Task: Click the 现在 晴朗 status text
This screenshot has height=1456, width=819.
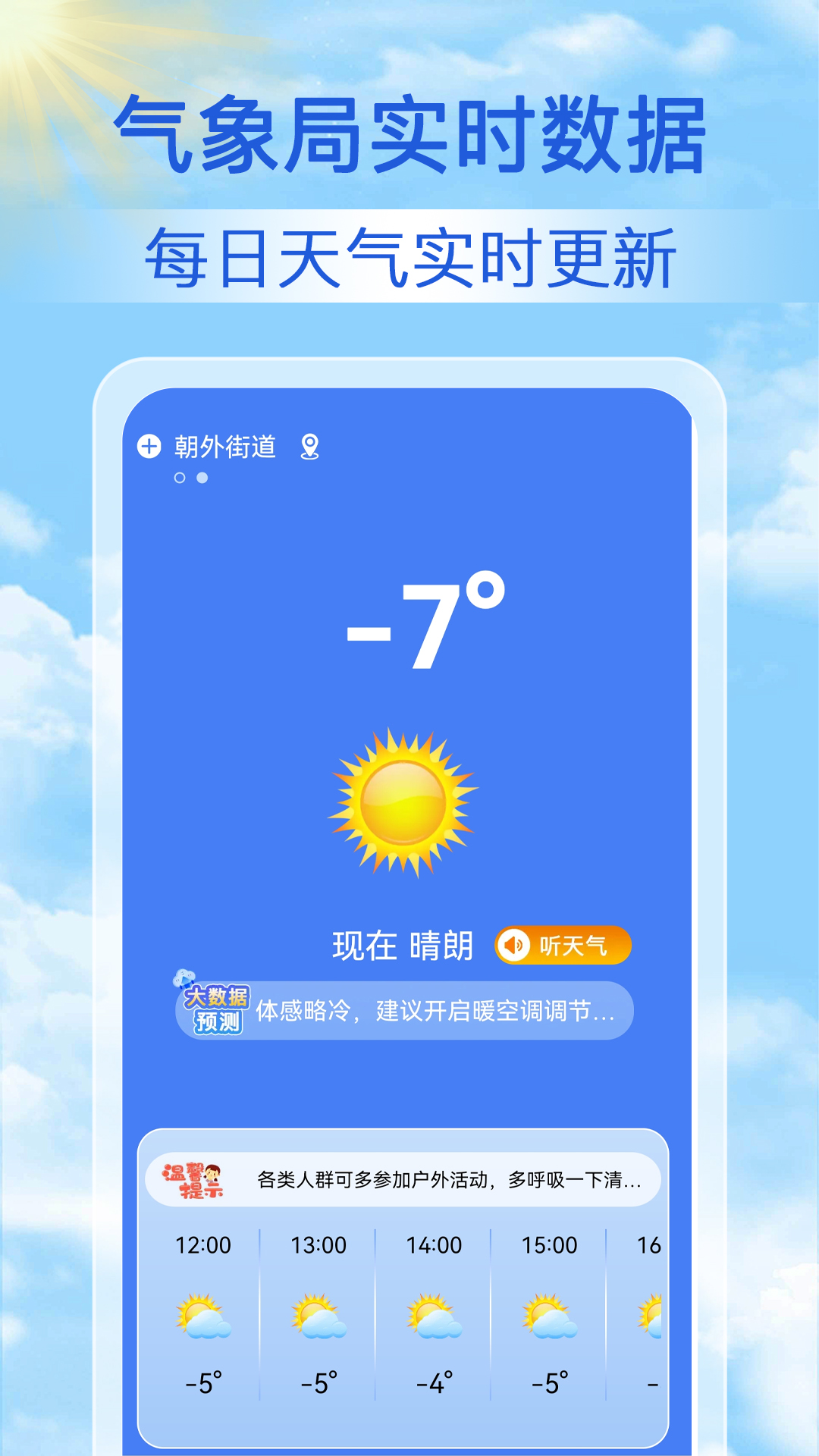Action: pyautogui.click(x=402, y=943)
